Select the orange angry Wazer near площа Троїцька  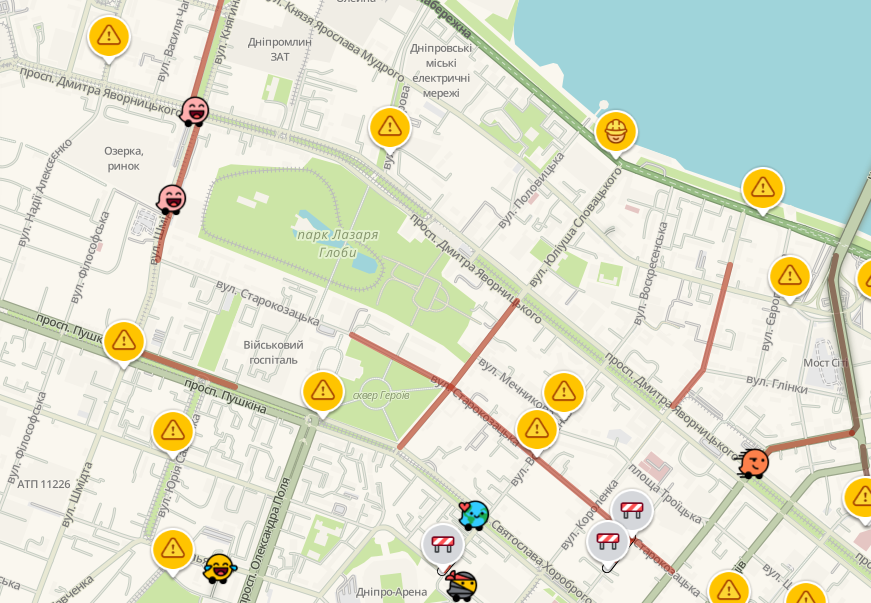(x=753, y=463)
